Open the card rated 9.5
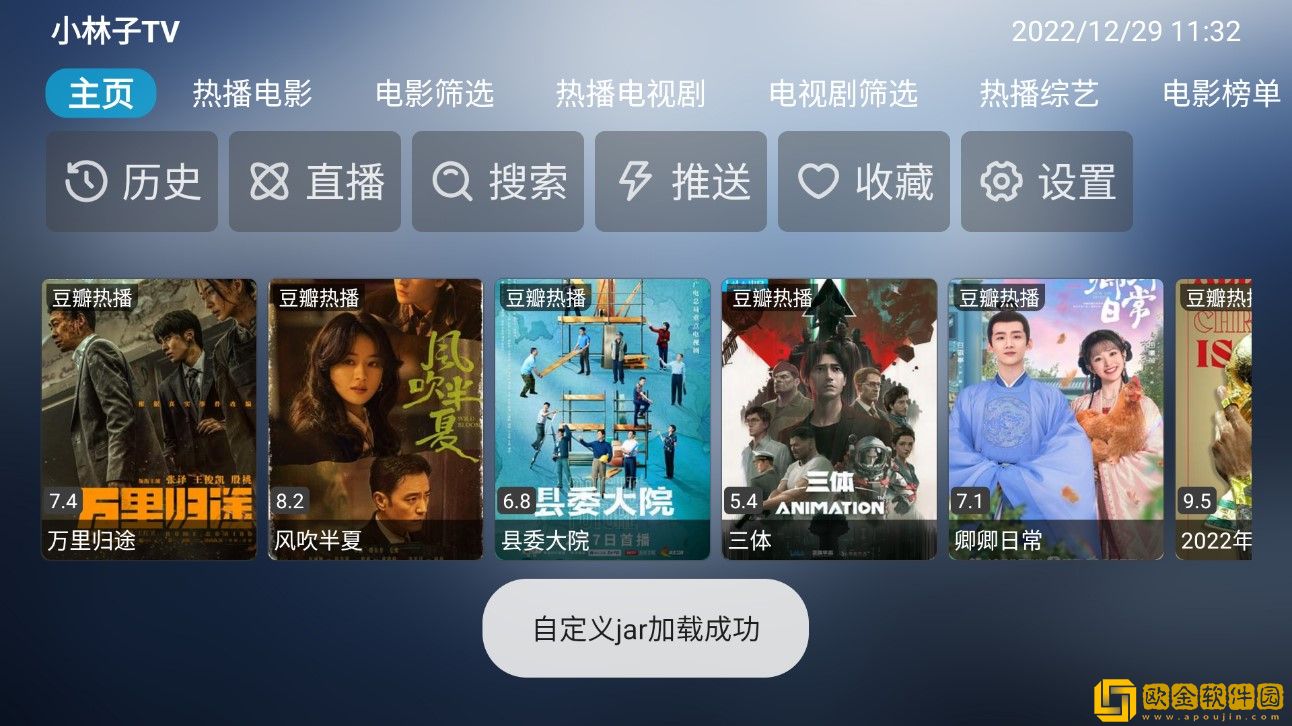Image resolution: width=1292 pixels, height=726 pixels. click(1214, 418)
